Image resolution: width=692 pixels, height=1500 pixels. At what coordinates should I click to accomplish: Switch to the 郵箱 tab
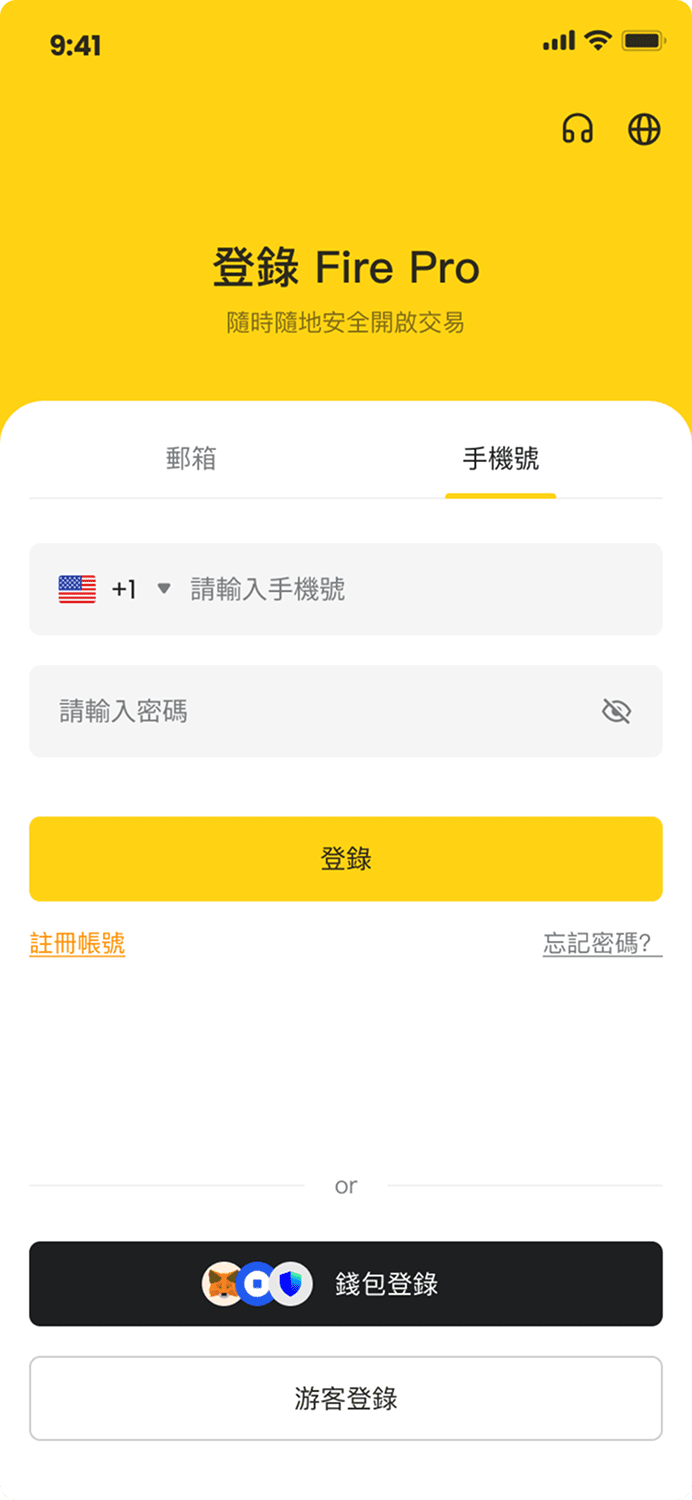tap(191, 459)
